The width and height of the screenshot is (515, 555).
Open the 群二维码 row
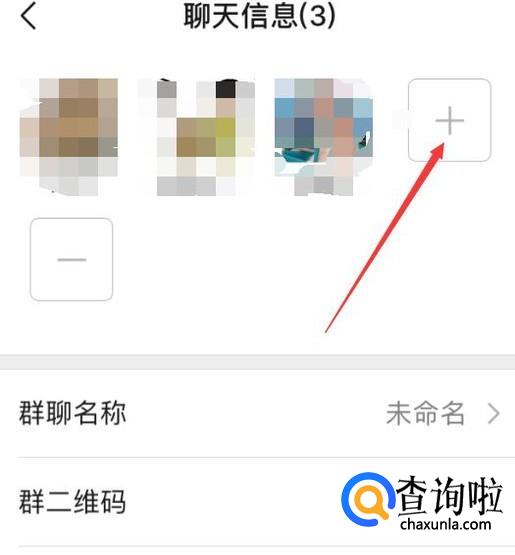257,502
